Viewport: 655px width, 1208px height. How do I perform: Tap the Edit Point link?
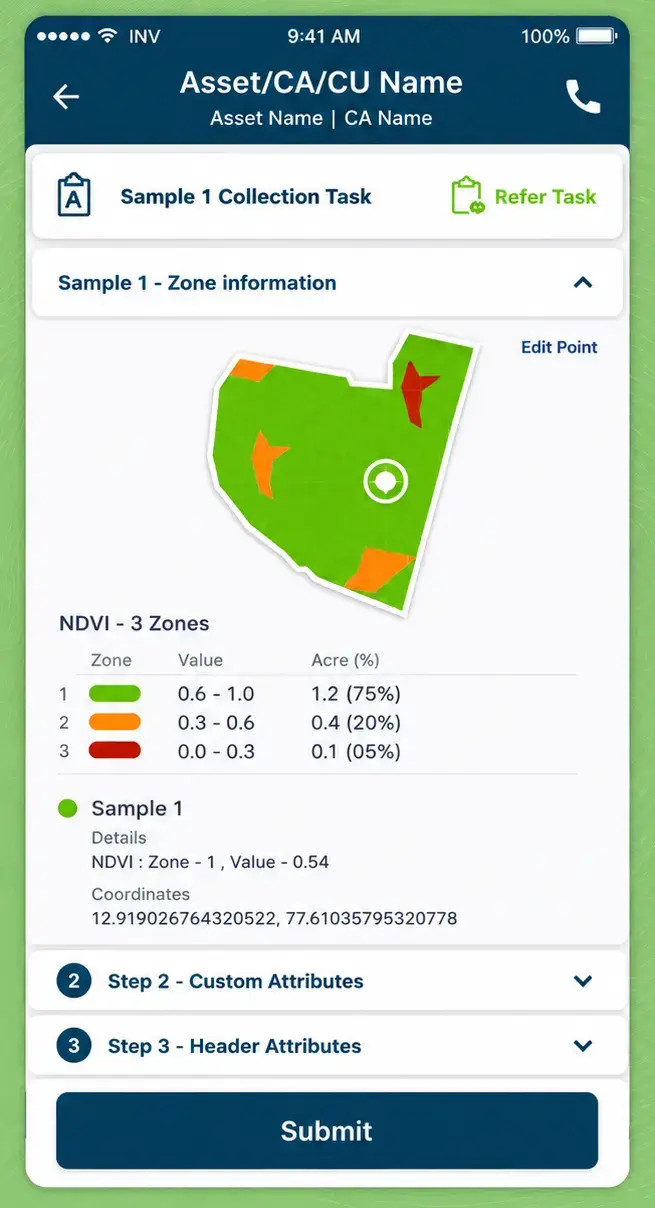559,347
